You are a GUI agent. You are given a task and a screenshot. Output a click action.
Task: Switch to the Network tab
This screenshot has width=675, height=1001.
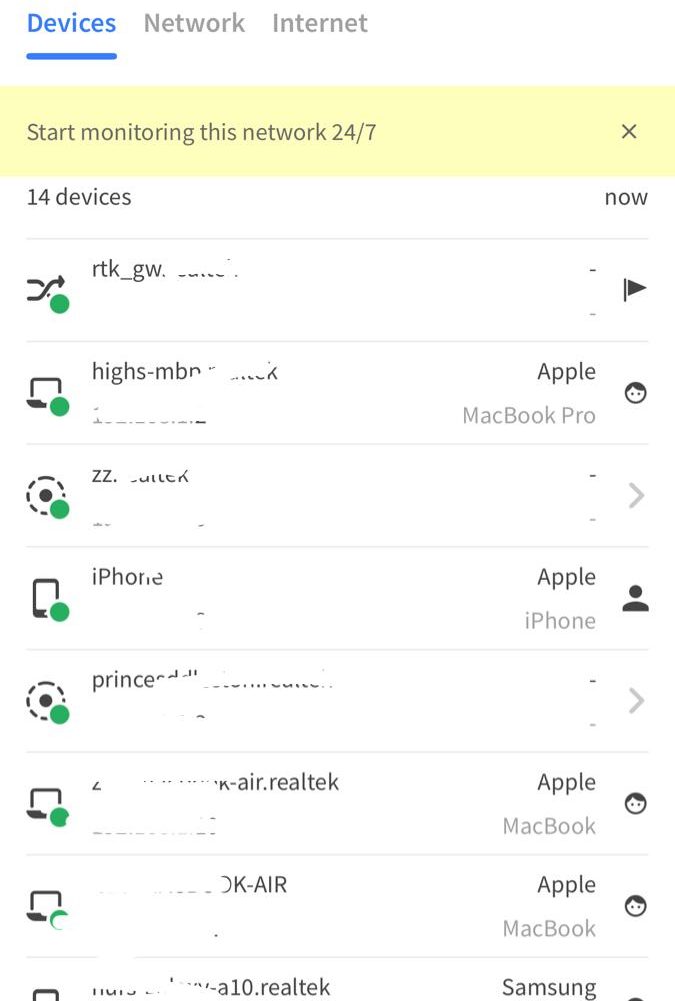click(194, 24)
